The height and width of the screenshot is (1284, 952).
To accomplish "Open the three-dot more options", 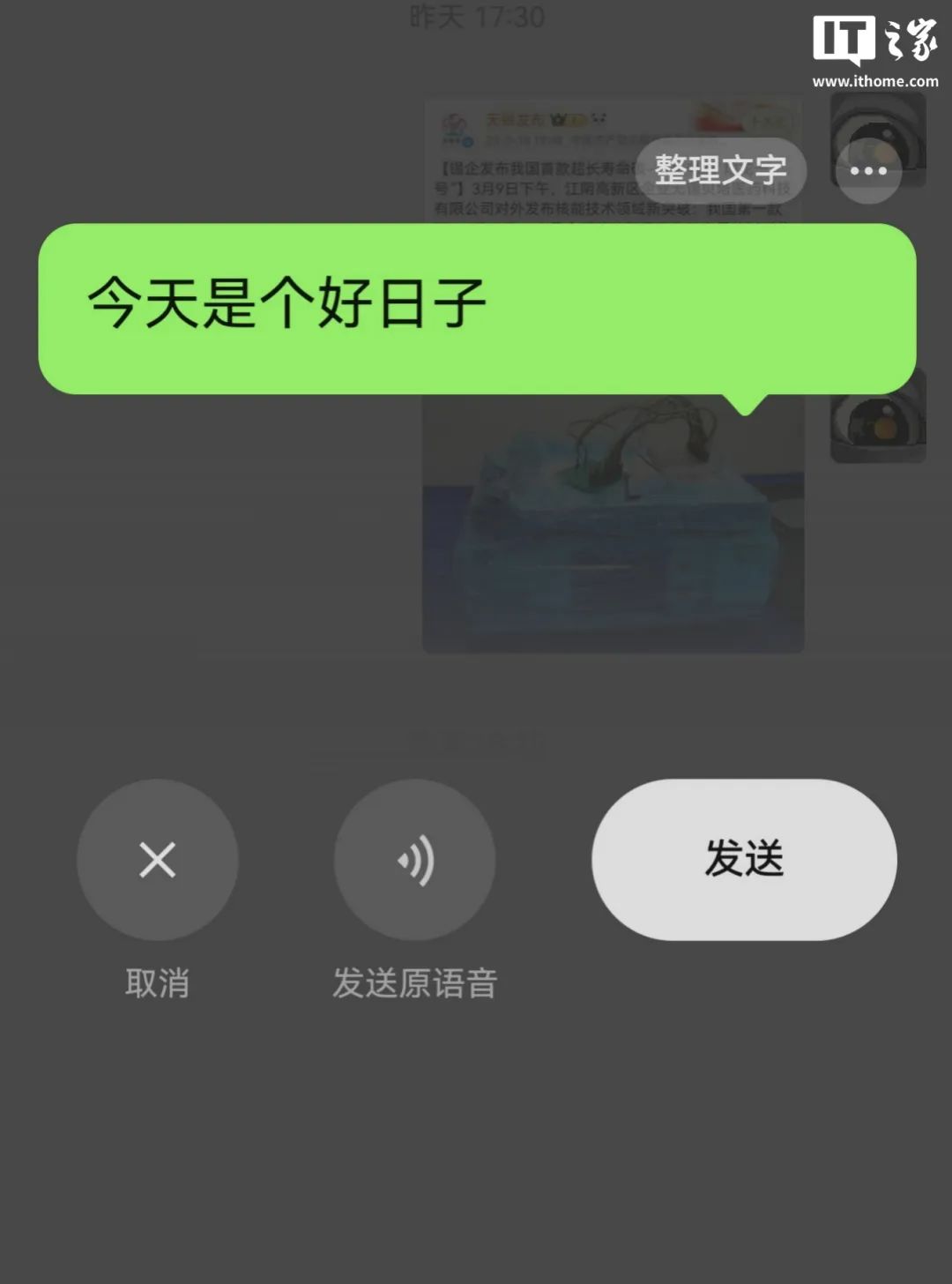I will [x=868, y=171].
